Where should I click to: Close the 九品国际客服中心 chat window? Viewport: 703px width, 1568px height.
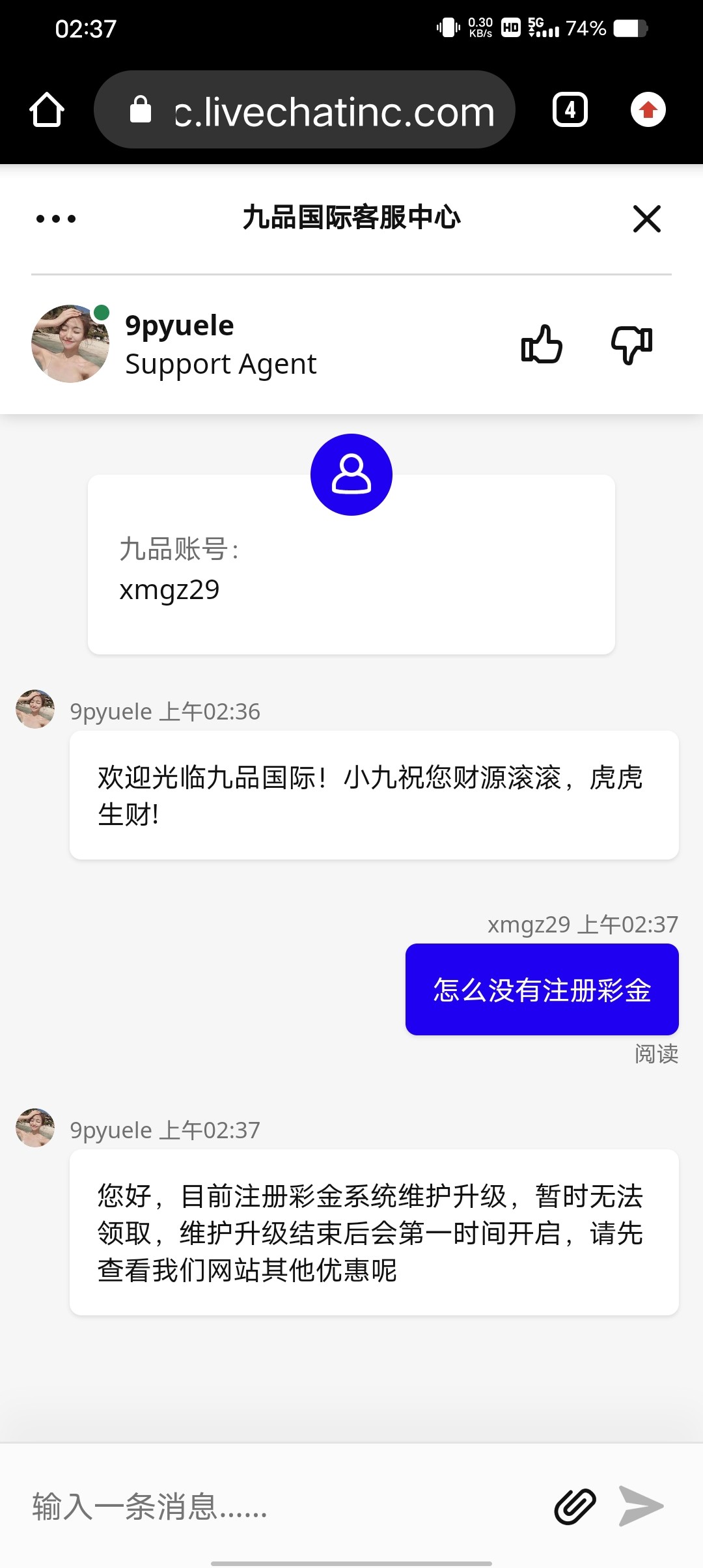click(646, 219)
